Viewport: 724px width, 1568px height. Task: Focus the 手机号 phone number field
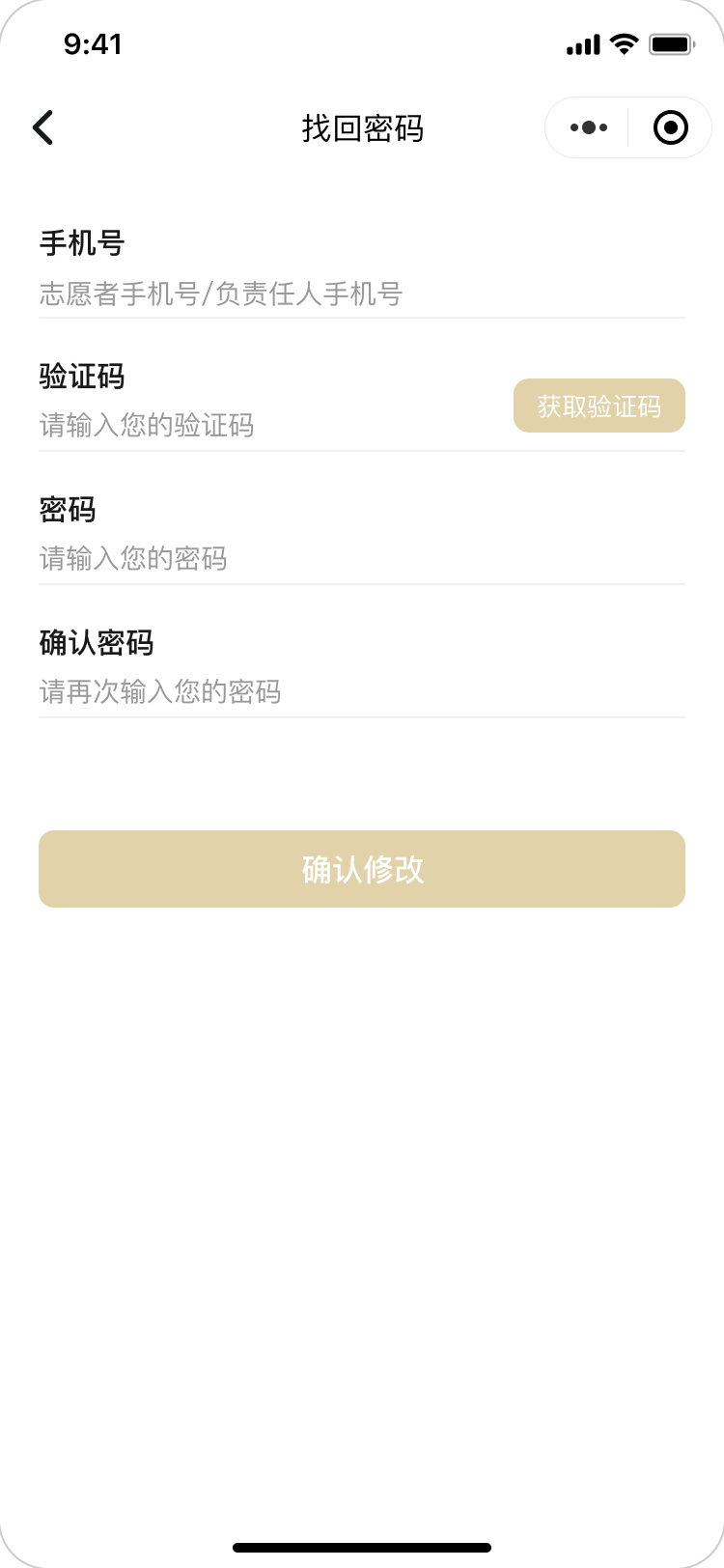(x=361, y=294)
